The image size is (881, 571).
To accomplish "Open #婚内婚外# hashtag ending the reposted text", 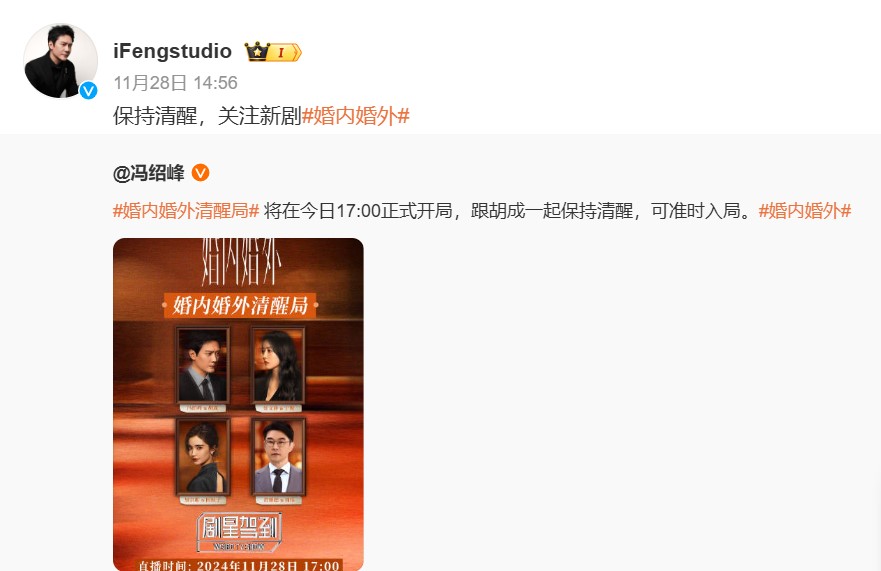I will (805, 210).
